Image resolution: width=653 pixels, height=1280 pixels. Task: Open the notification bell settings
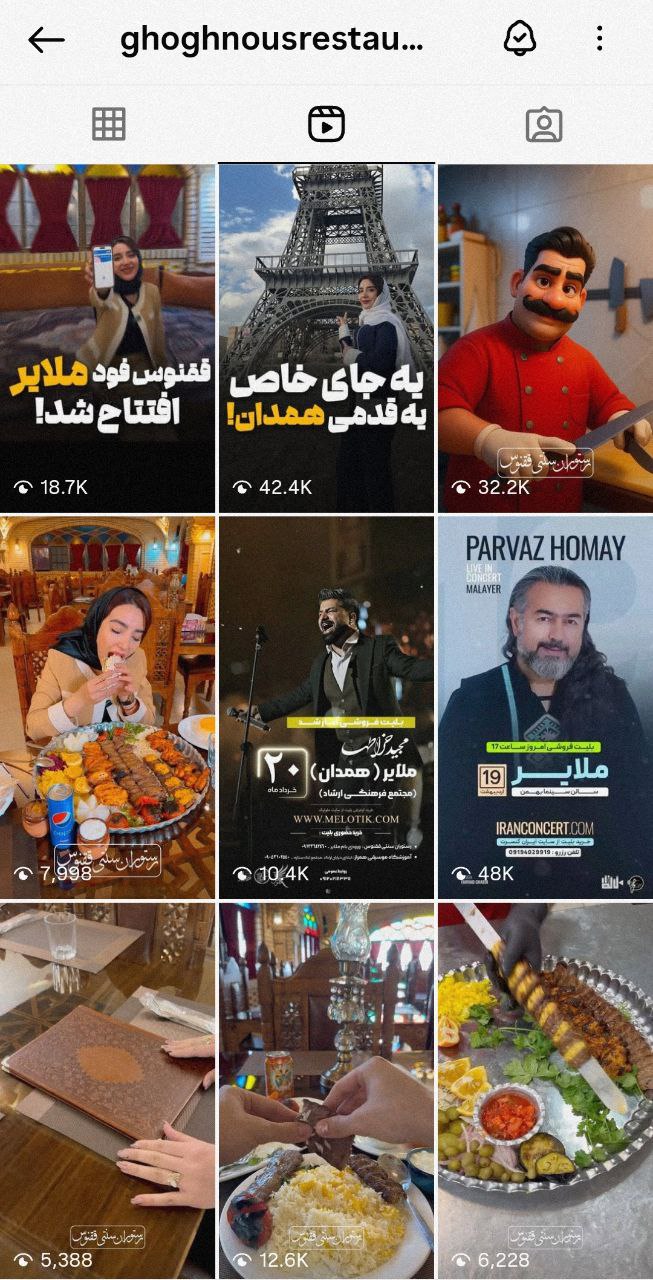(x=520, y=40)
